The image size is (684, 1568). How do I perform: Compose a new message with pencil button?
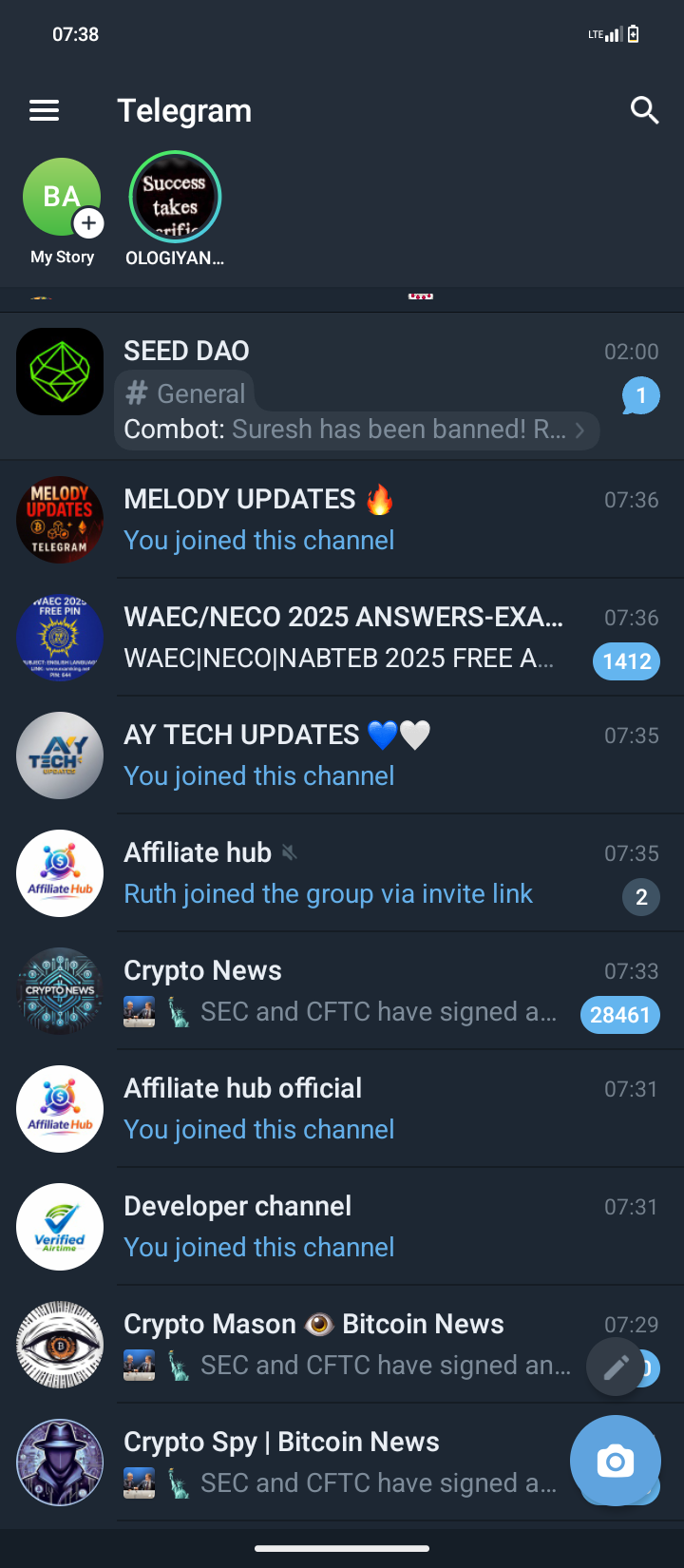616,1367
